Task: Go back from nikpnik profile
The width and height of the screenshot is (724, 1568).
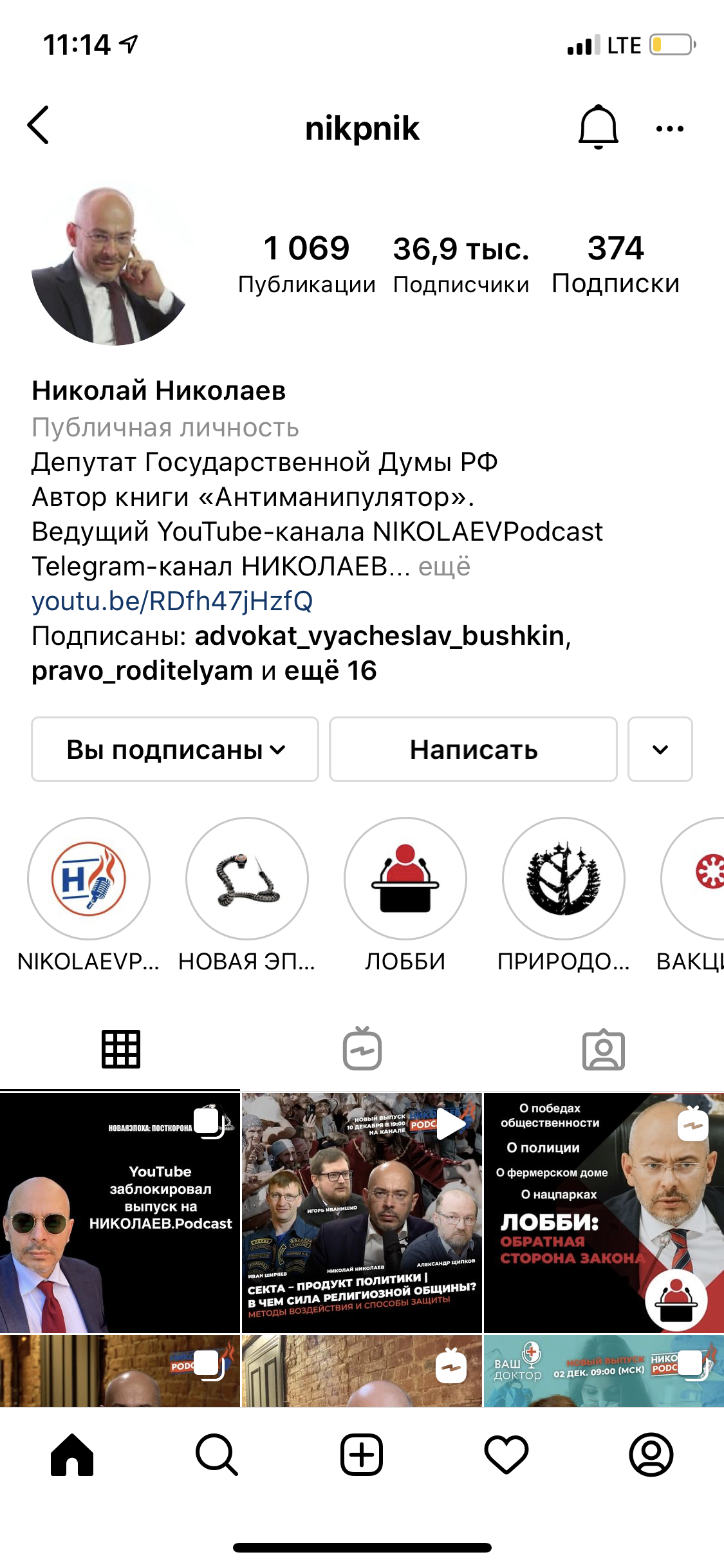Action: point(39,126)
